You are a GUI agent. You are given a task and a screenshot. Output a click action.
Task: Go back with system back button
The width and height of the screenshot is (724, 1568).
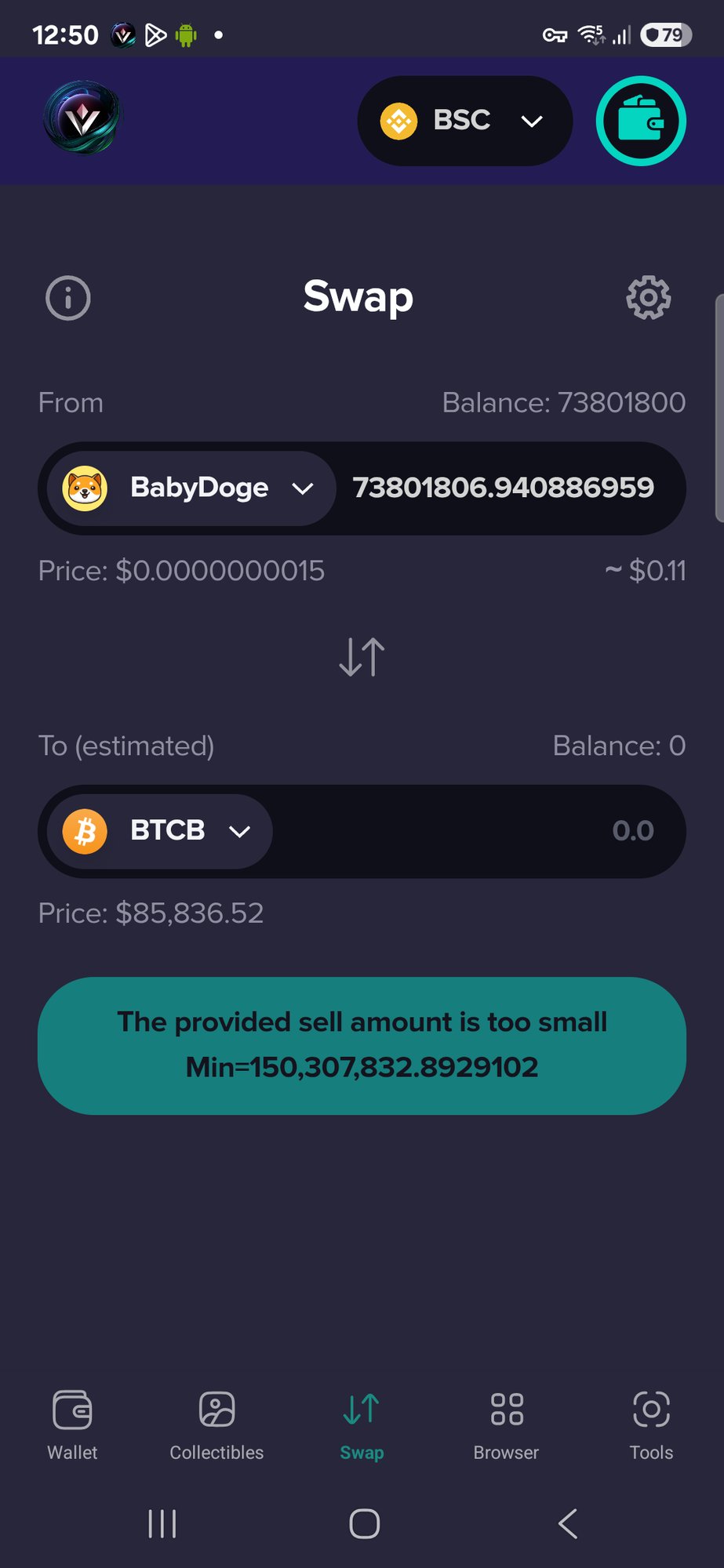pyautogui.click(x=567, y=1523)
